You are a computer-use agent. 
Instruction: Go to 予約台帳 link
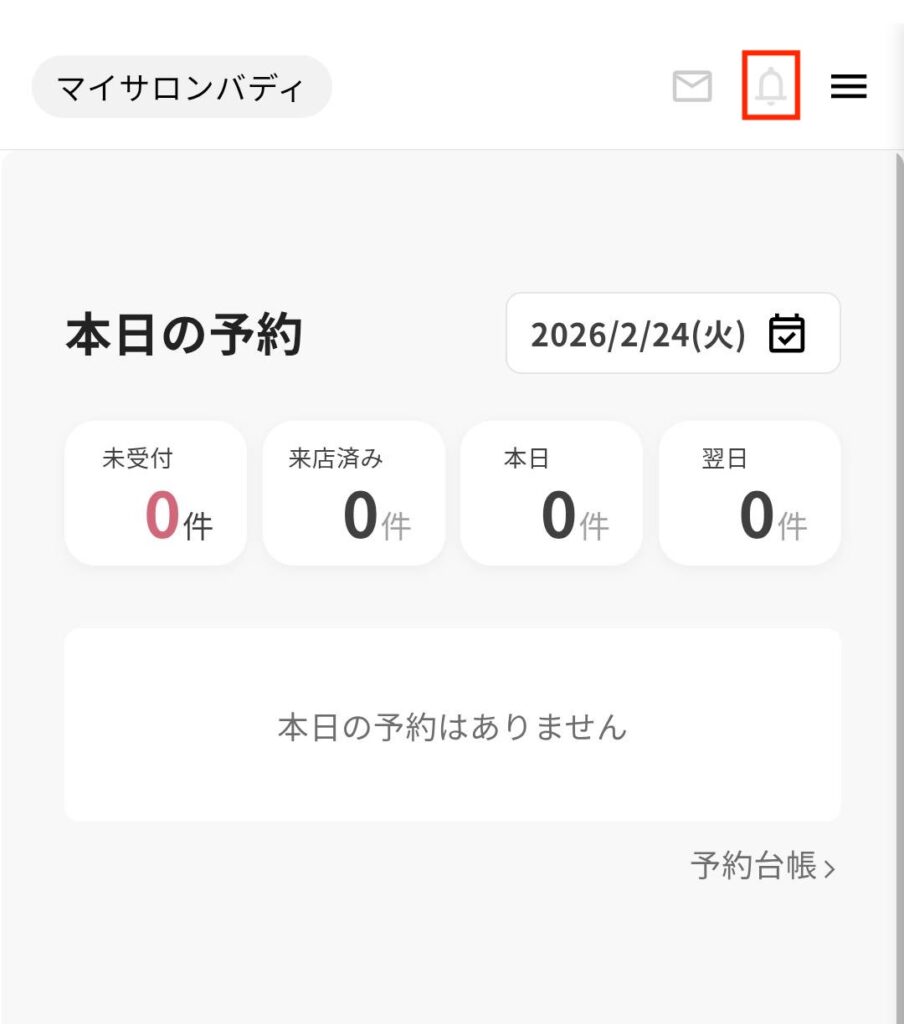pos(763,866)
